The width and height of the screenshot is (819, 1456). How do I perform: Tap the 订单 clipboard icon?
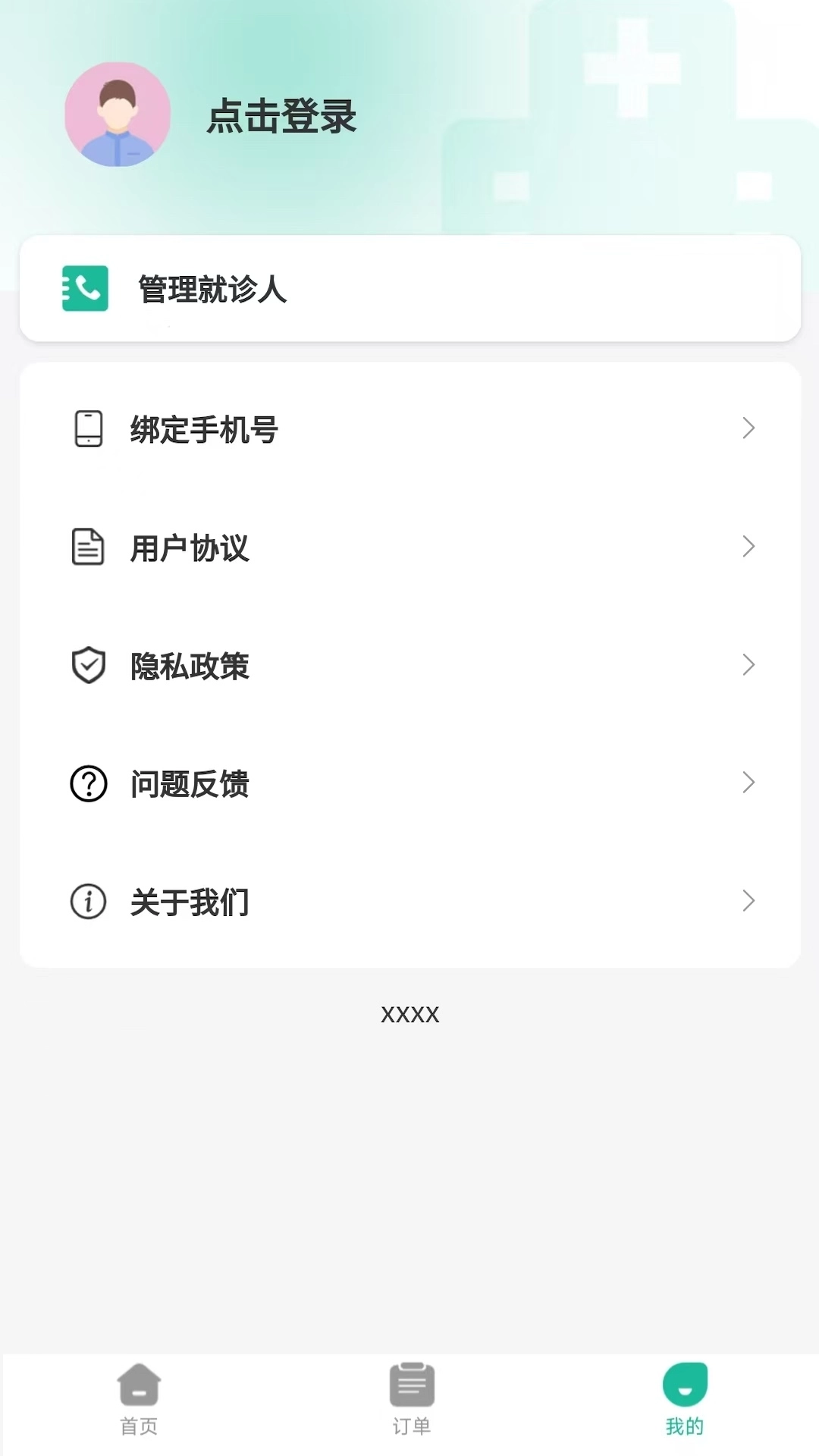410,1383
